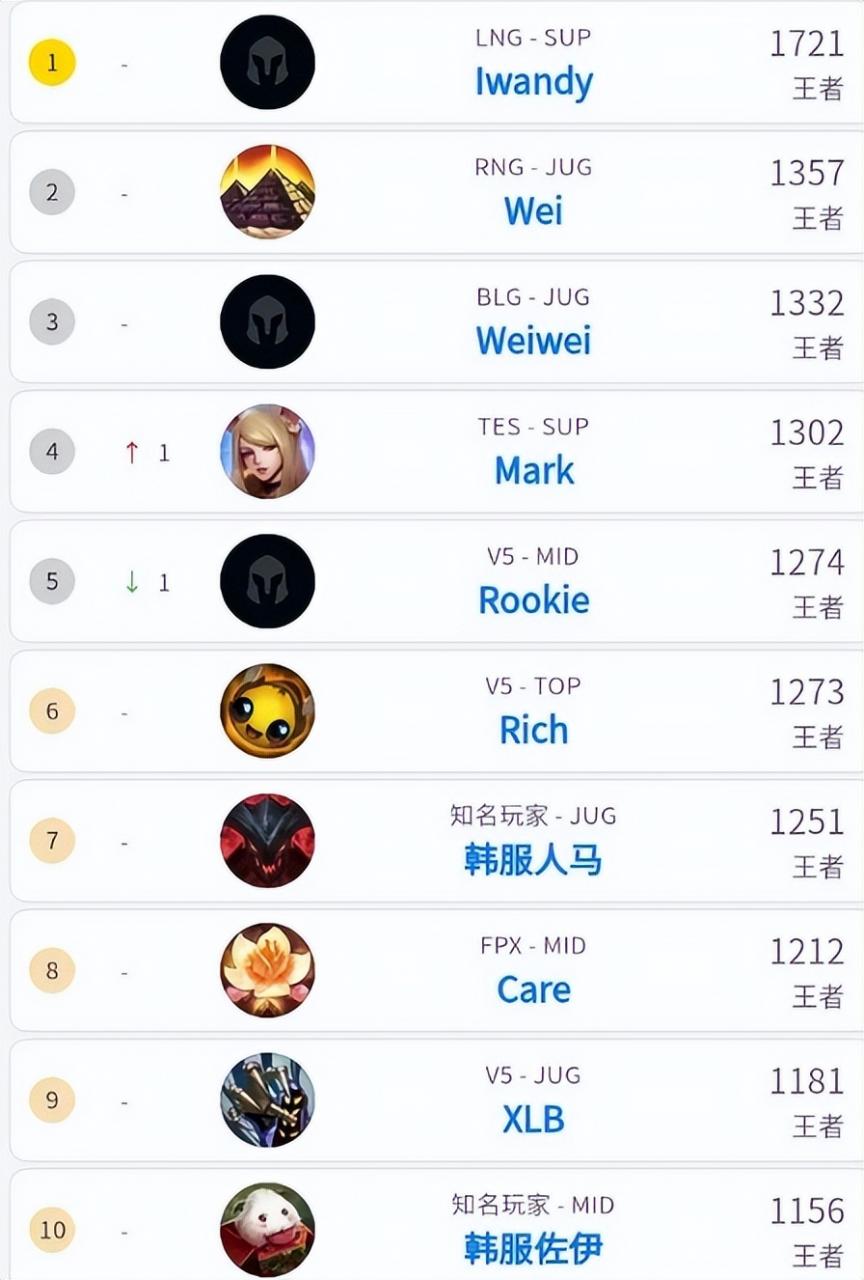Select the Mark TES support row
Viewport: 864px width, 1280px height.
[533, 470]
